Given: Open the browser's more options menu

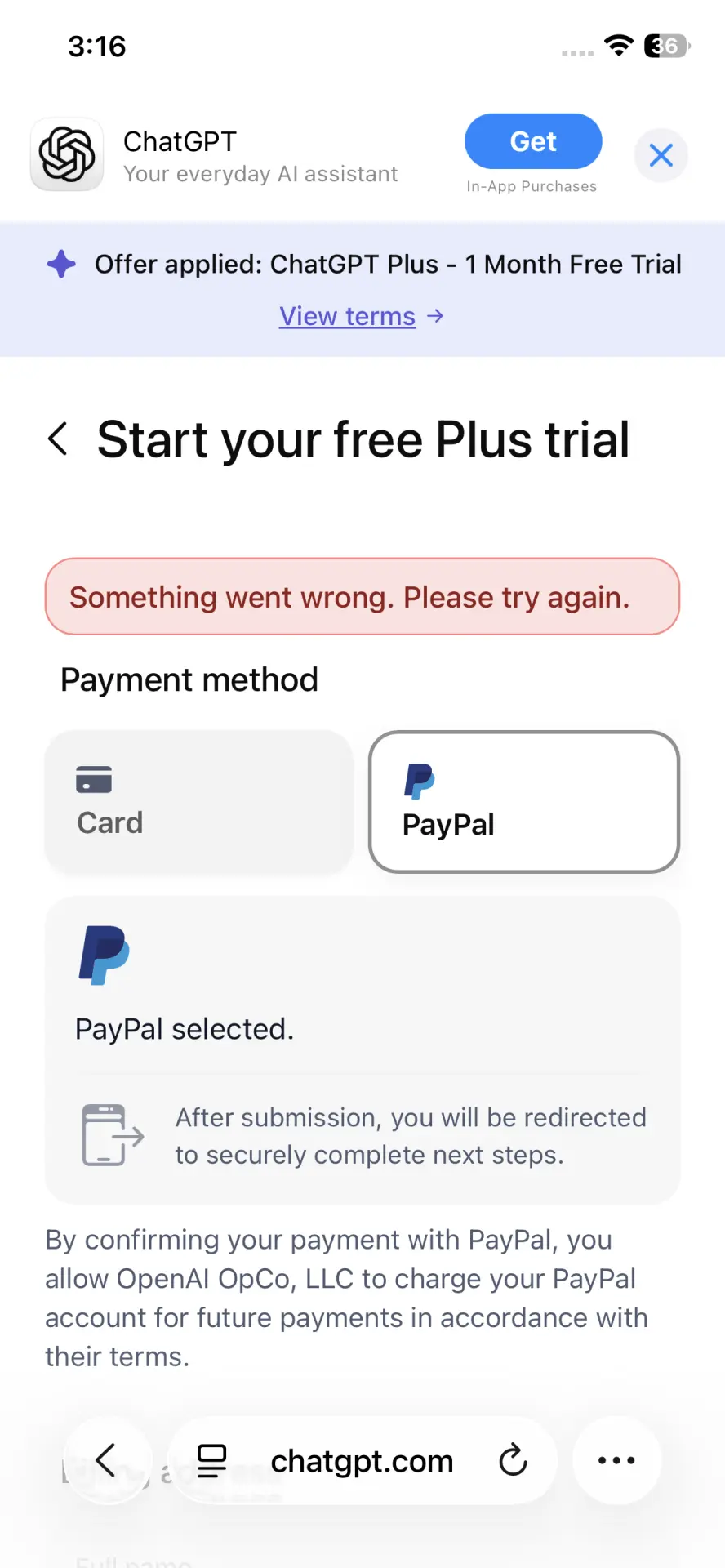Looking at the screenshot, I should pyautogui.click(x=616, y=1460).
